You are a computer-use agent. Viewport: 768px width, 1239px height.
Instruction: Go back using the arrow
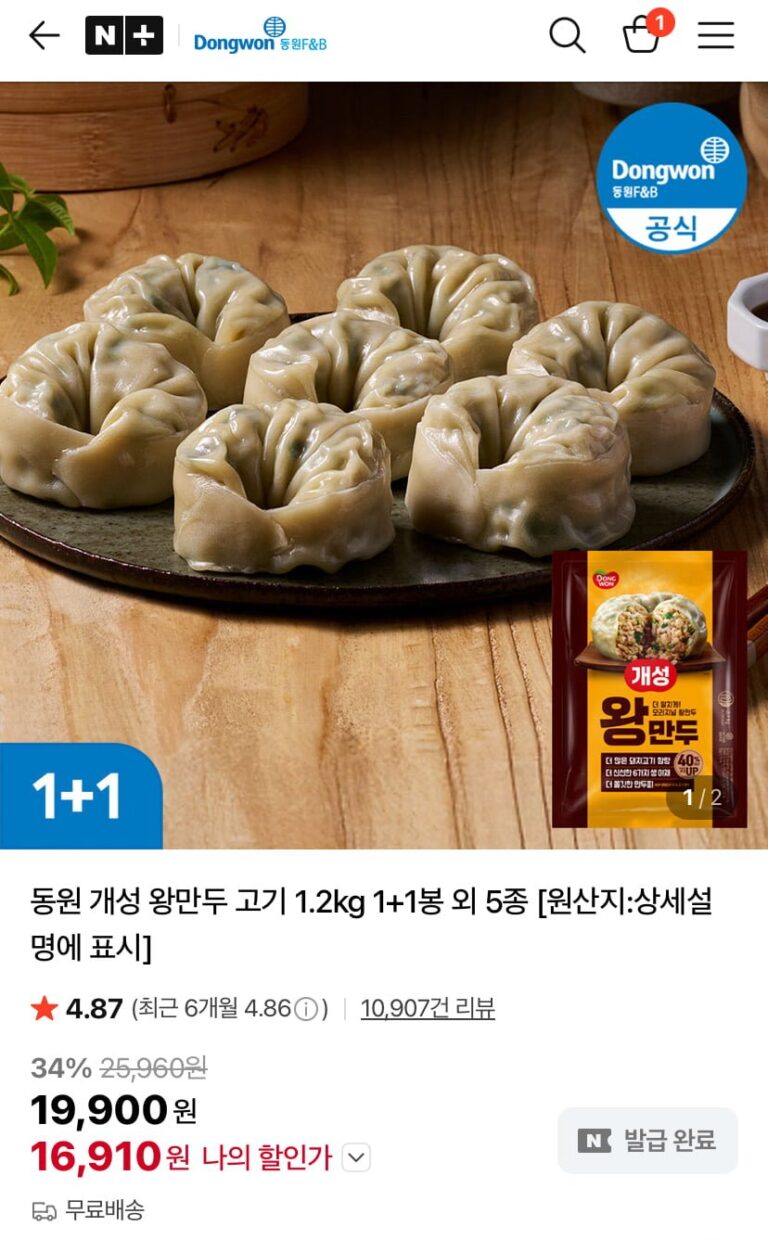point(44,36)
